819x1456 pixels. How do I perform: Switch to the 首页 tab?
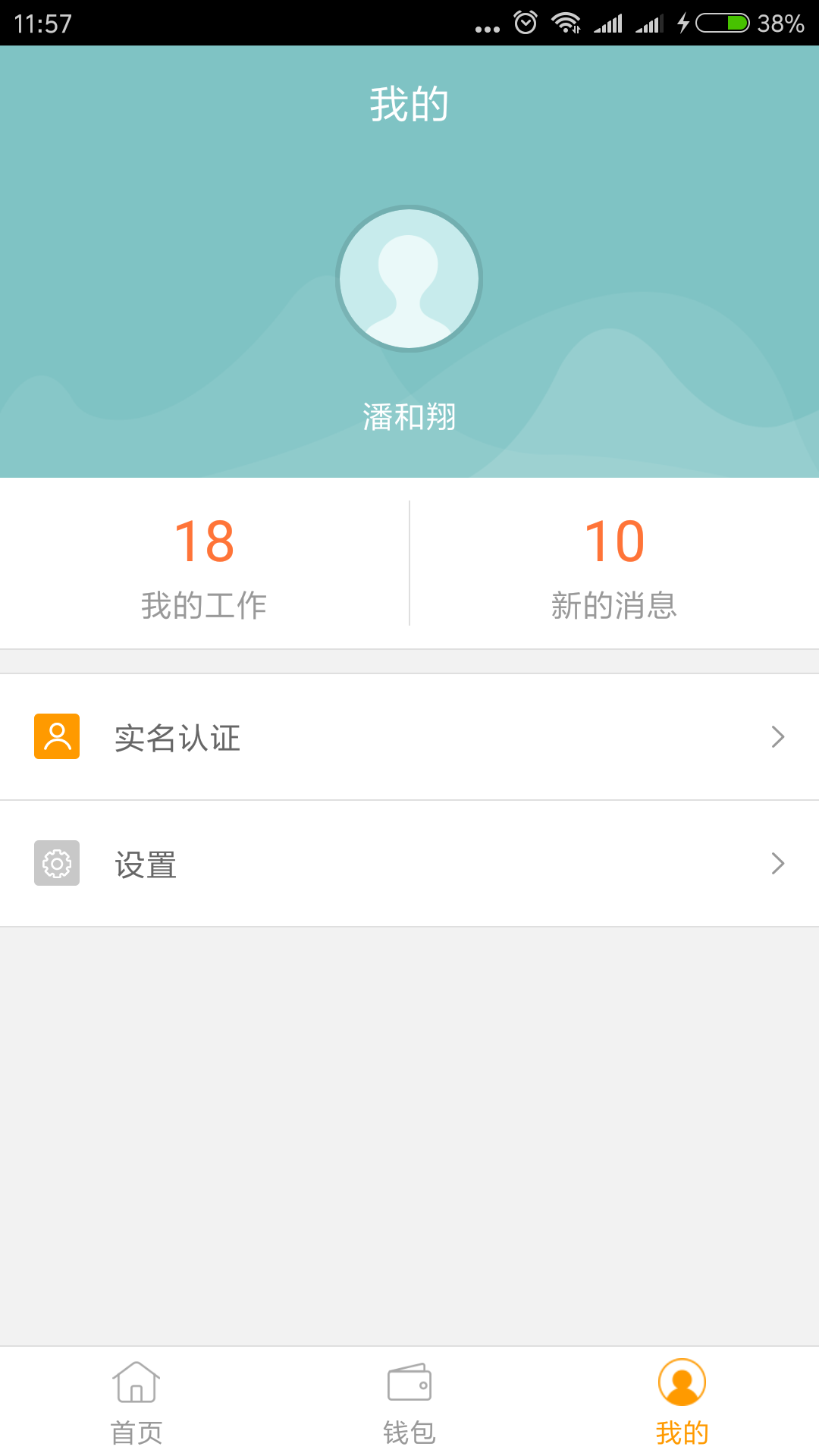[x=136, y=1401]
